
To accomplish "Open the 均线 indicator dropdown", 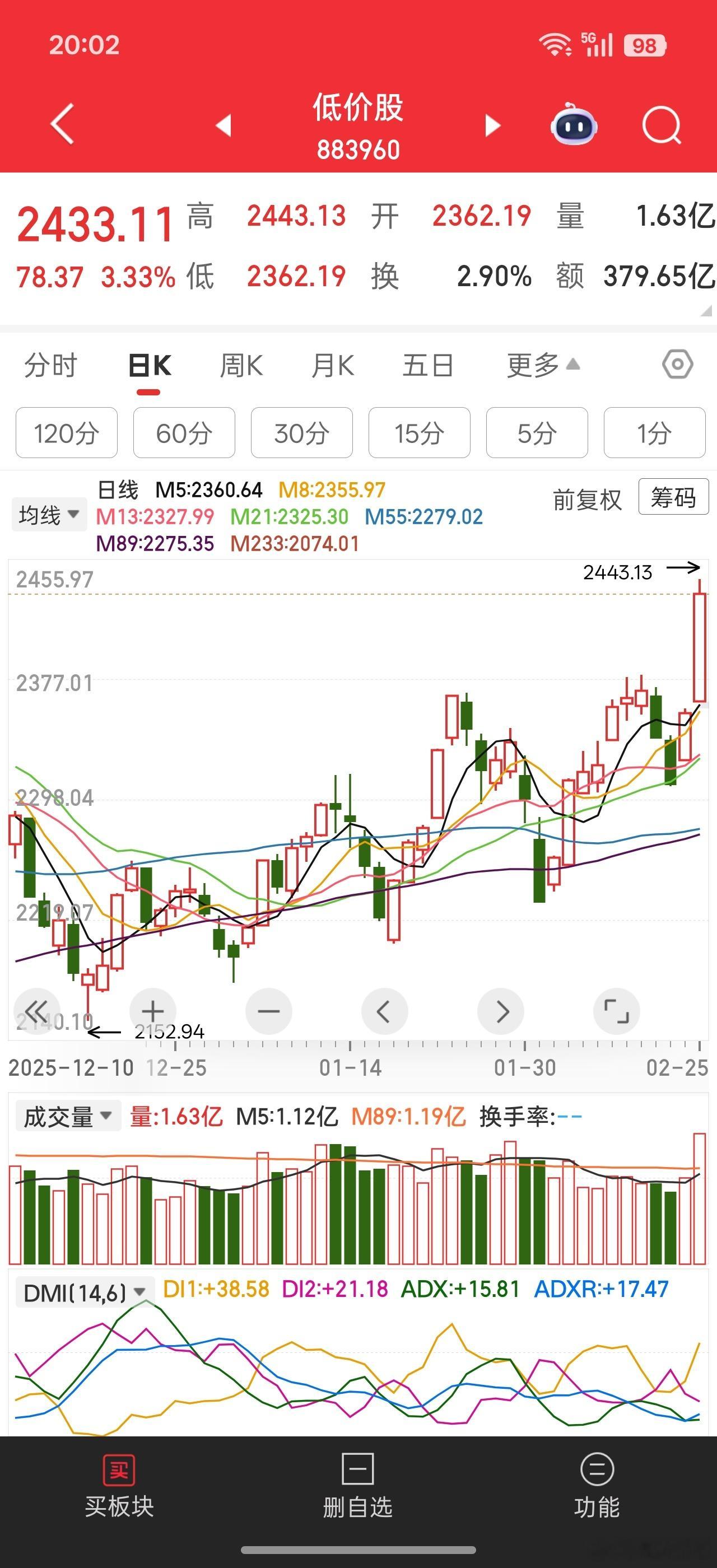I will (x=49, y=514).
